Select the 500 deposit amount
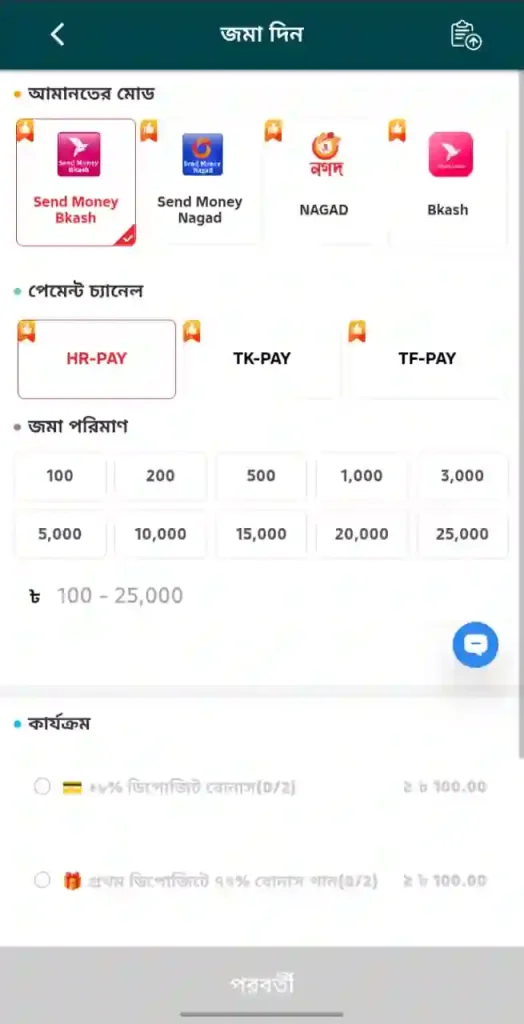 261,476
